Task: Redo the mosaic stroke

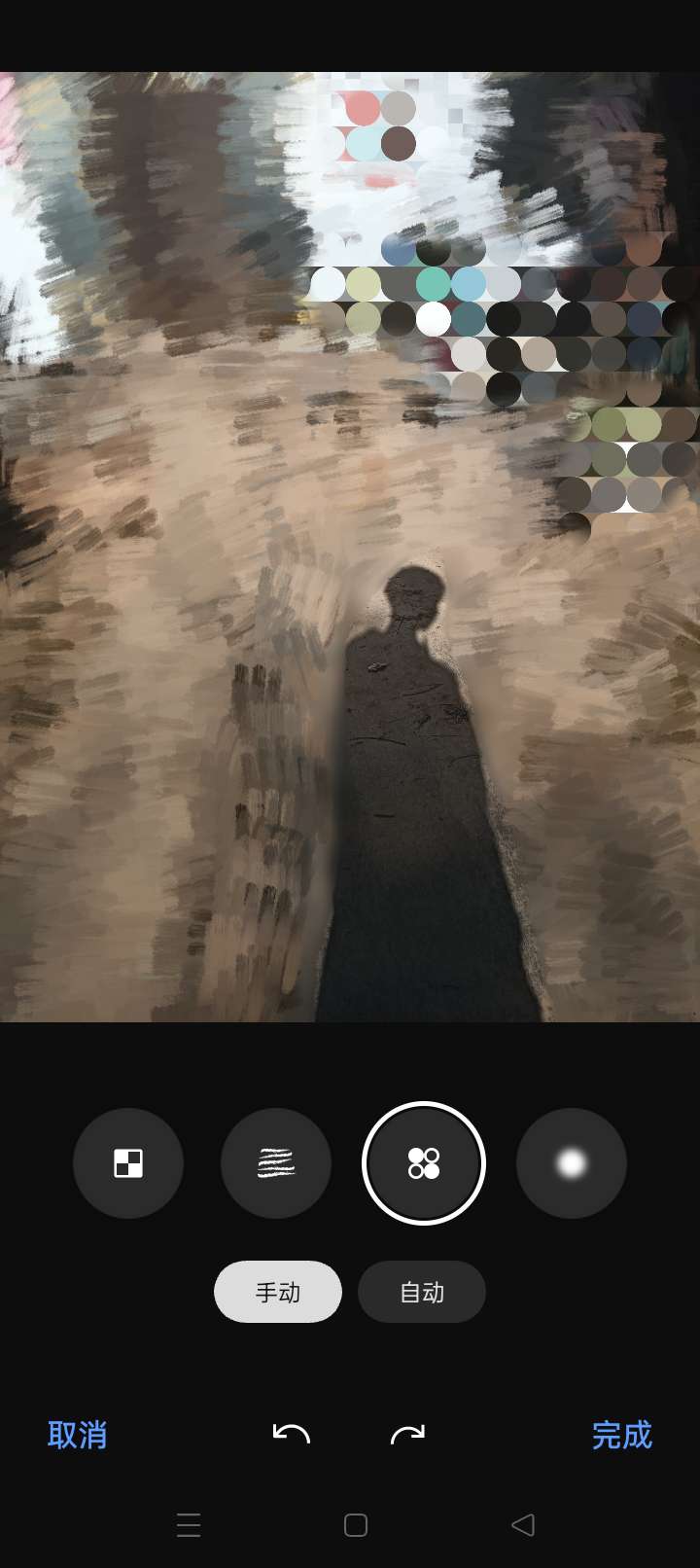Action: tap(408, 1434)
